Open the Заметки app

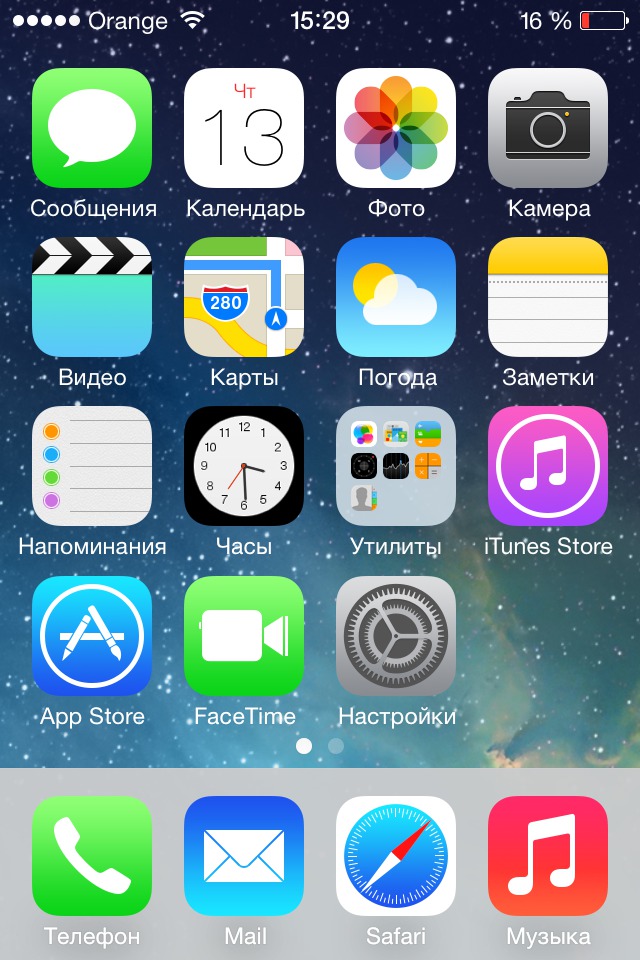tap(548, 297)
